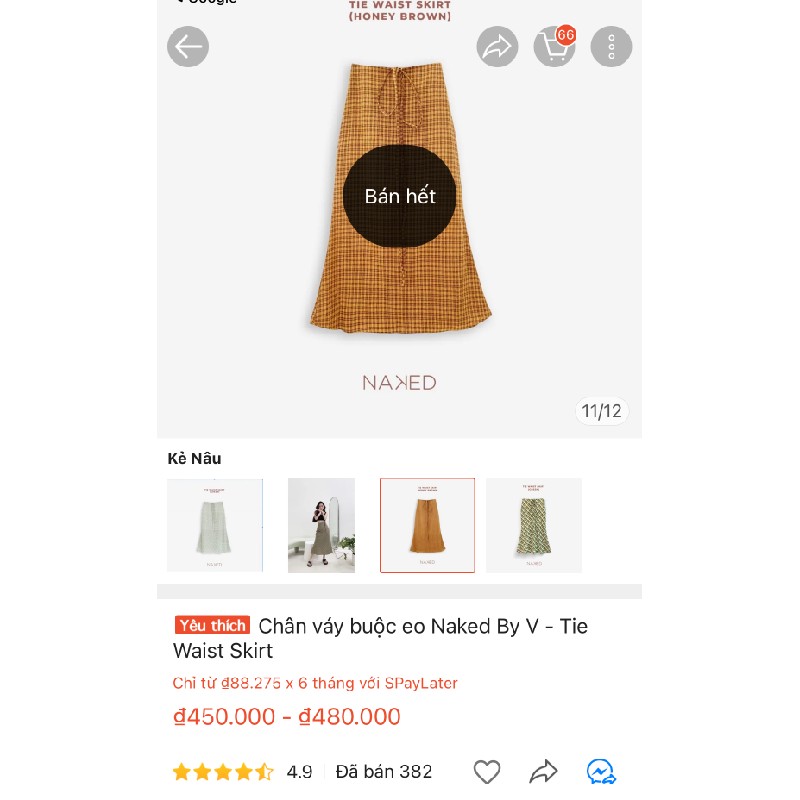Open the Messenger share icon
This screenshot has height=800, width=800.
click(x=601, y=772)
